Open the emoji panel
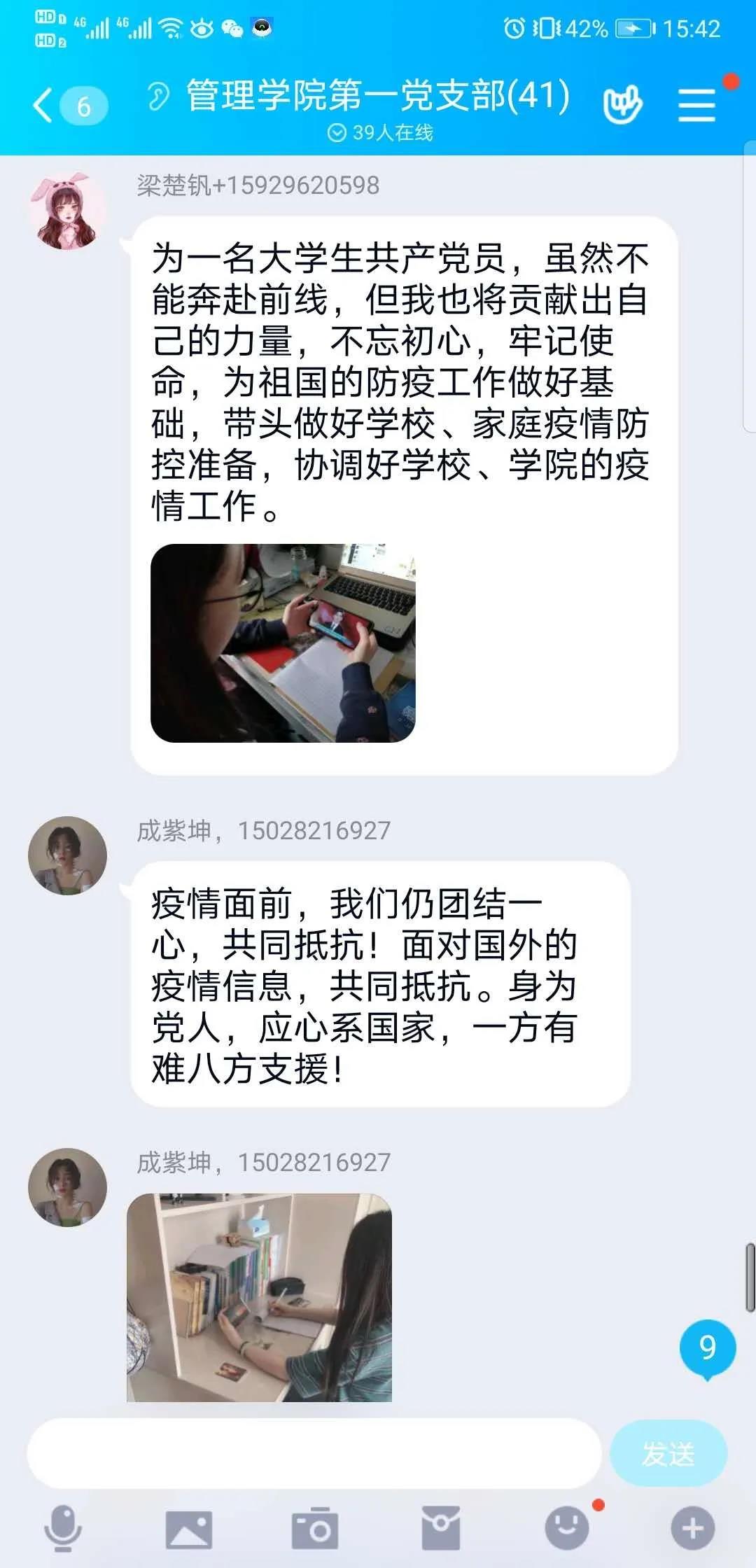The width and height of the screenshot is (756, 1568). point(567,1529)
